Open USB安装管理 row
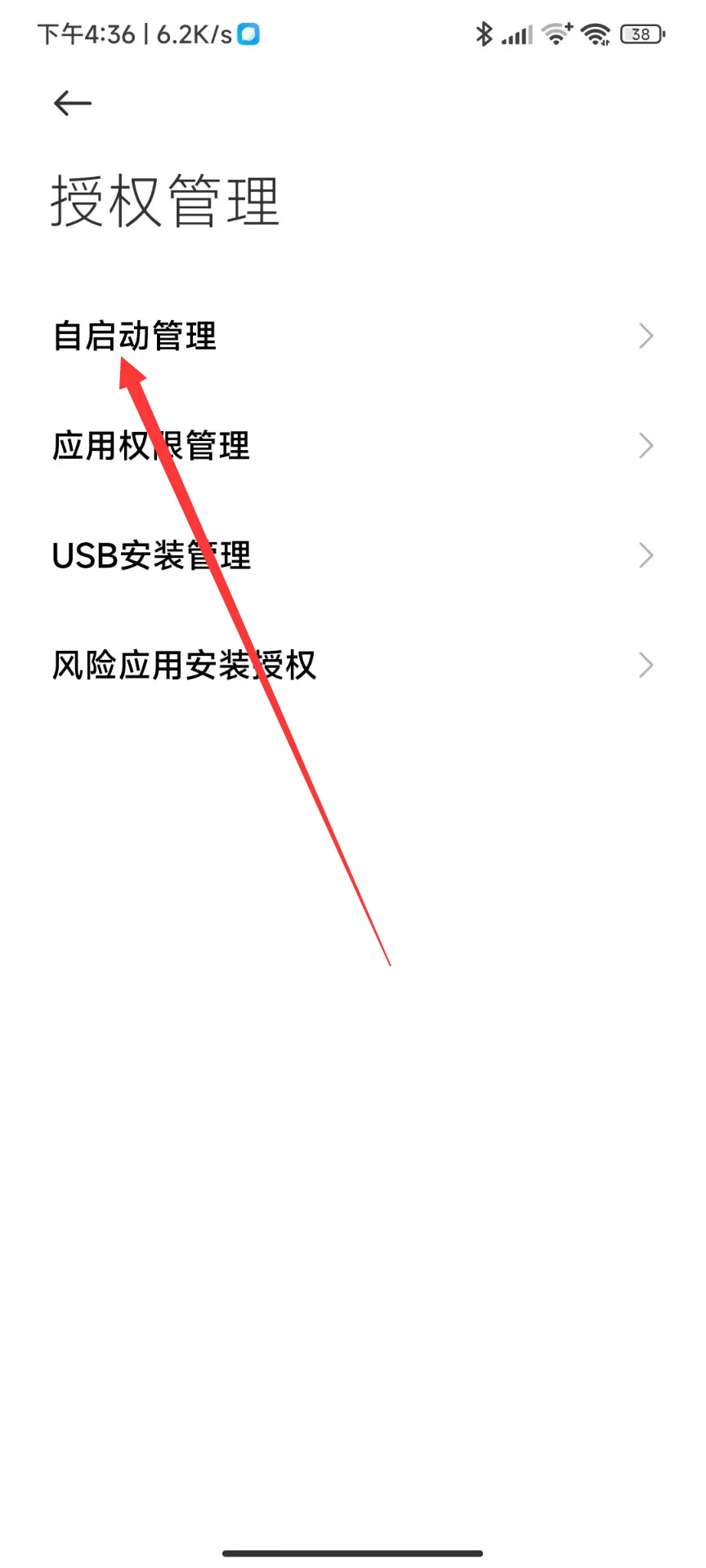706x1568 pixels. click(x=353, y=555)
